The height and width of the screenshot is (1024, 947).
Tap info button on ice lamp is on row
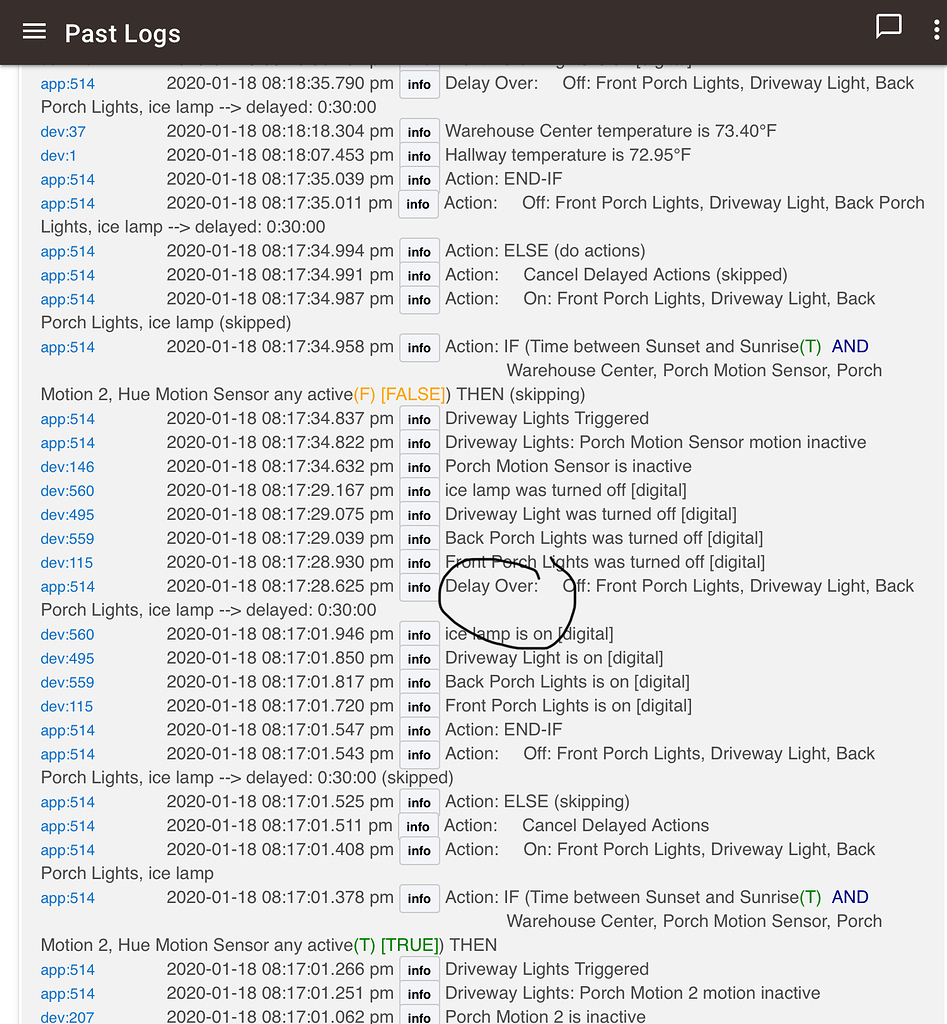(419, 635)
